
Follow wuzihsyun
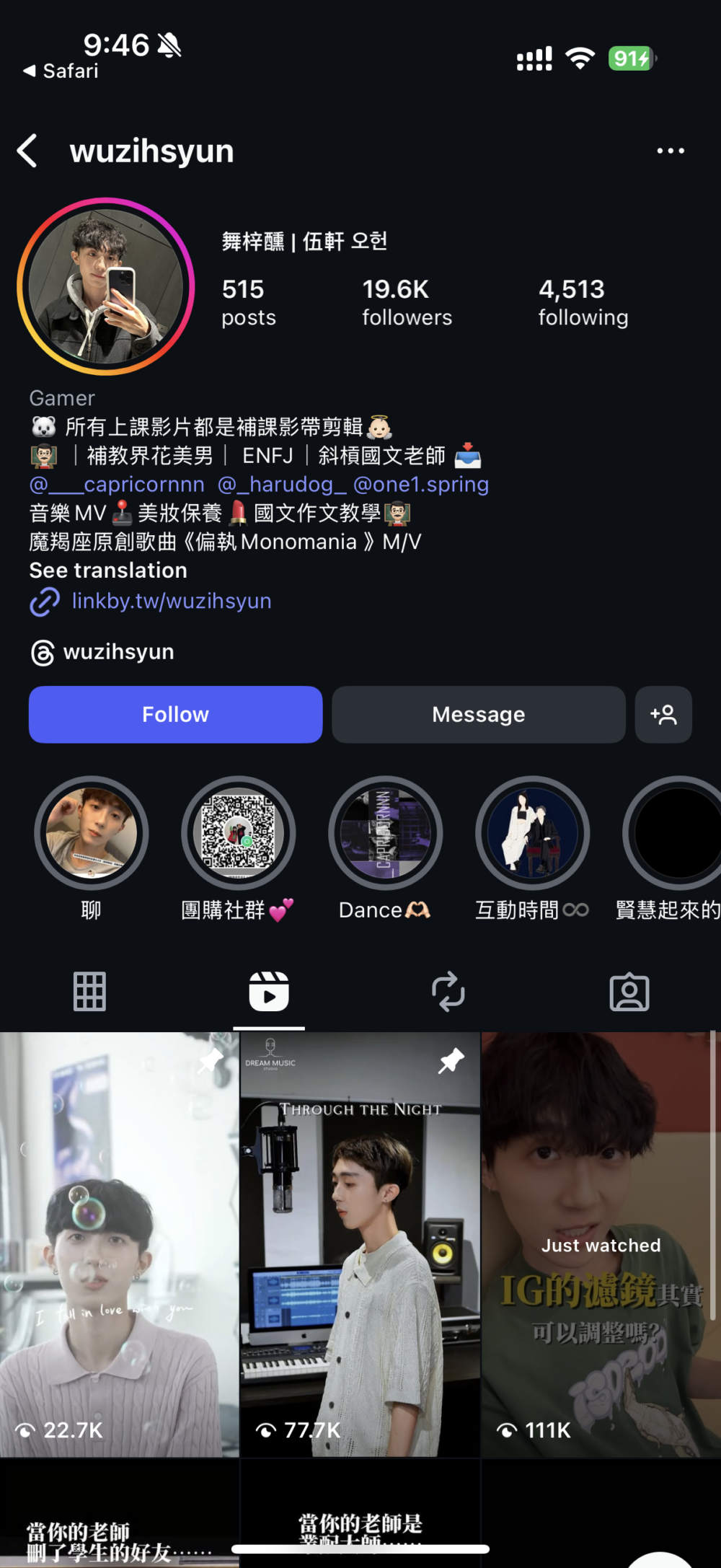click(x=175, y=714)
